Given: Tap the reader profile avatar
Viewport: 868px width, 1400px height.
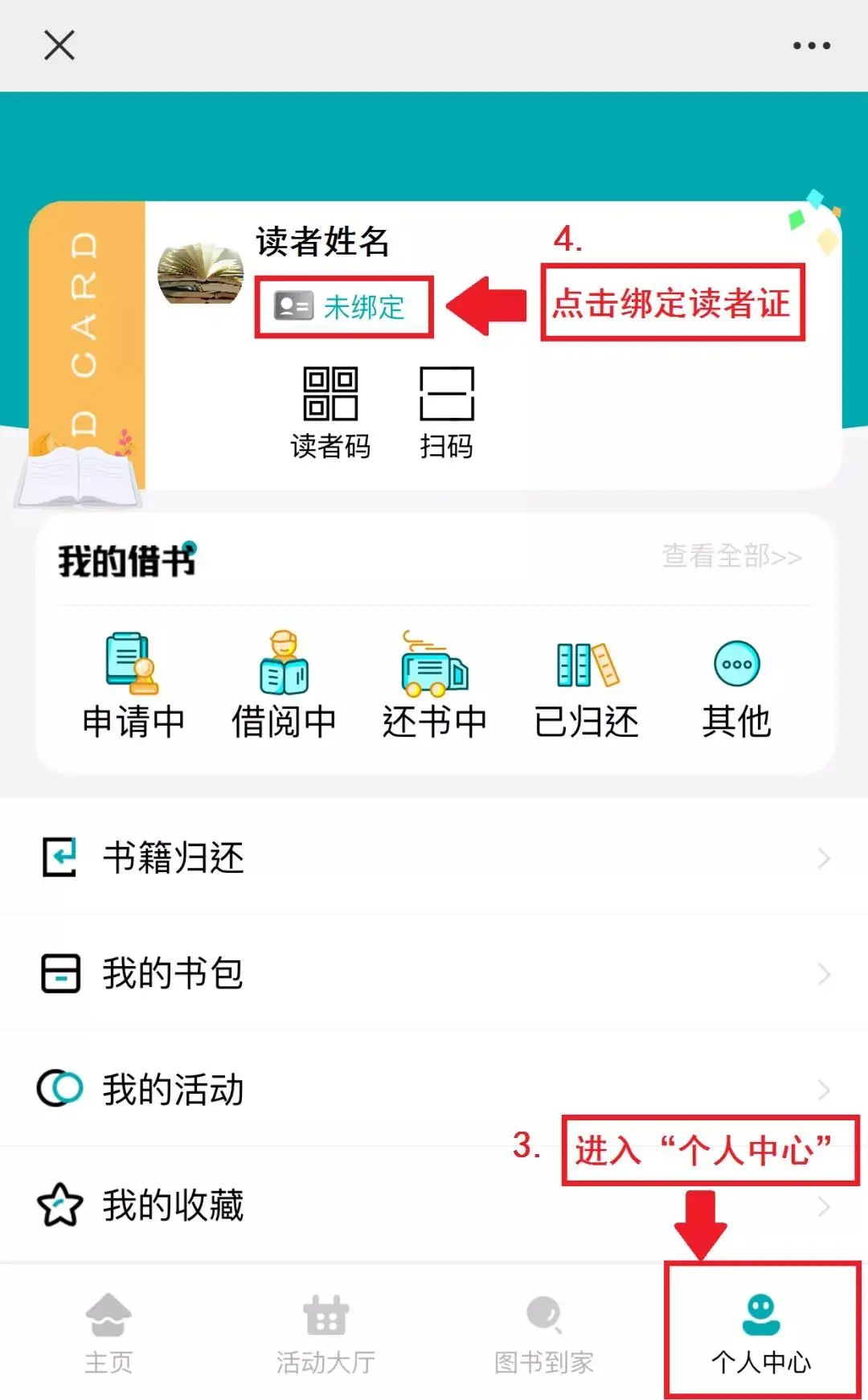Looking at the screenshot, I should pyautogui.click(x=200, y=274).
